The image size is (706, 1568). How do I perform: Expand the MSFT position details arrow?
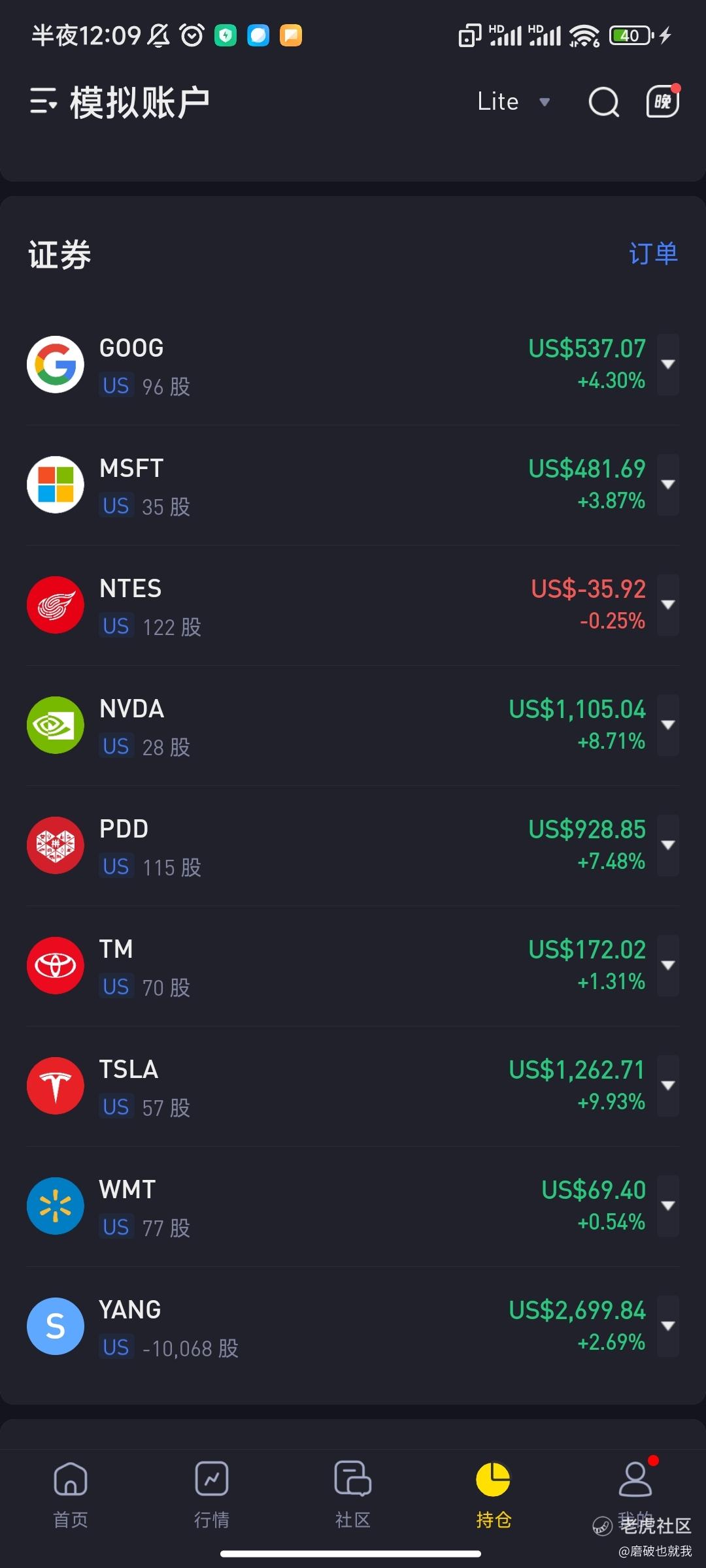pos(668,485)
